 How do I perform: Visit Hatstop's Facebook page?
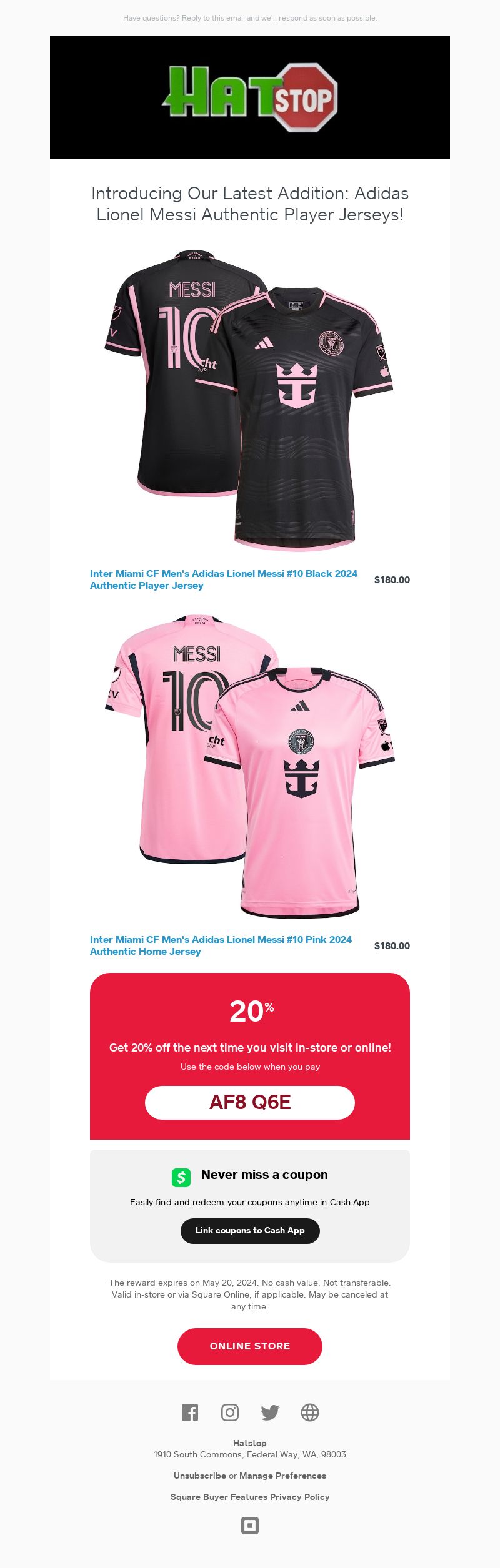pyautogui.click(x=190, y=1413)
